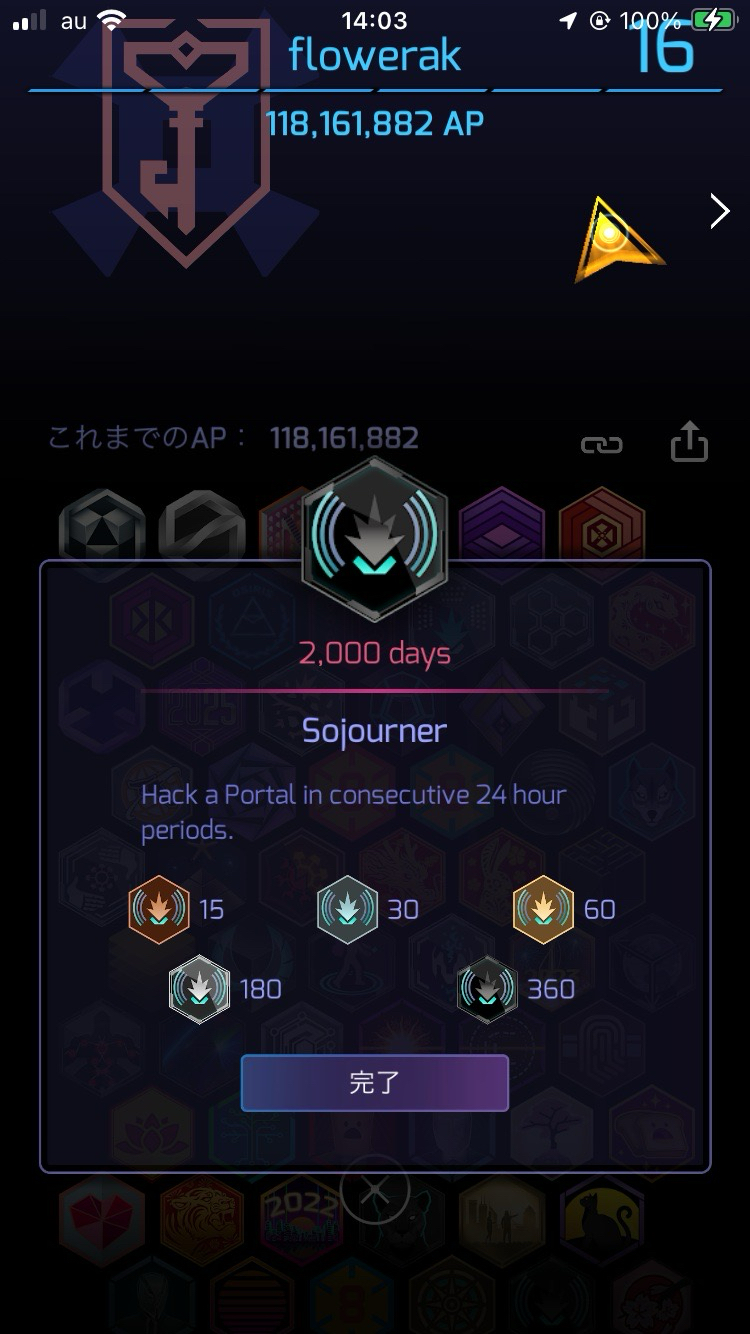Copy the profile link
Viewport: 750px width, 1334px height.
[601, 445]
